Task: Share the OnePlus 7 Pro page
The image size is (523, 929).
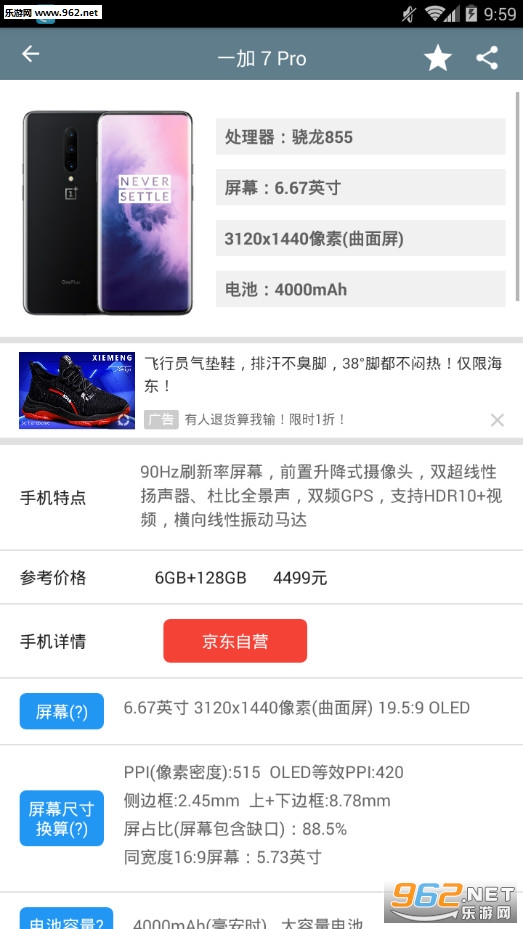Action: click(x=487, y=58)
